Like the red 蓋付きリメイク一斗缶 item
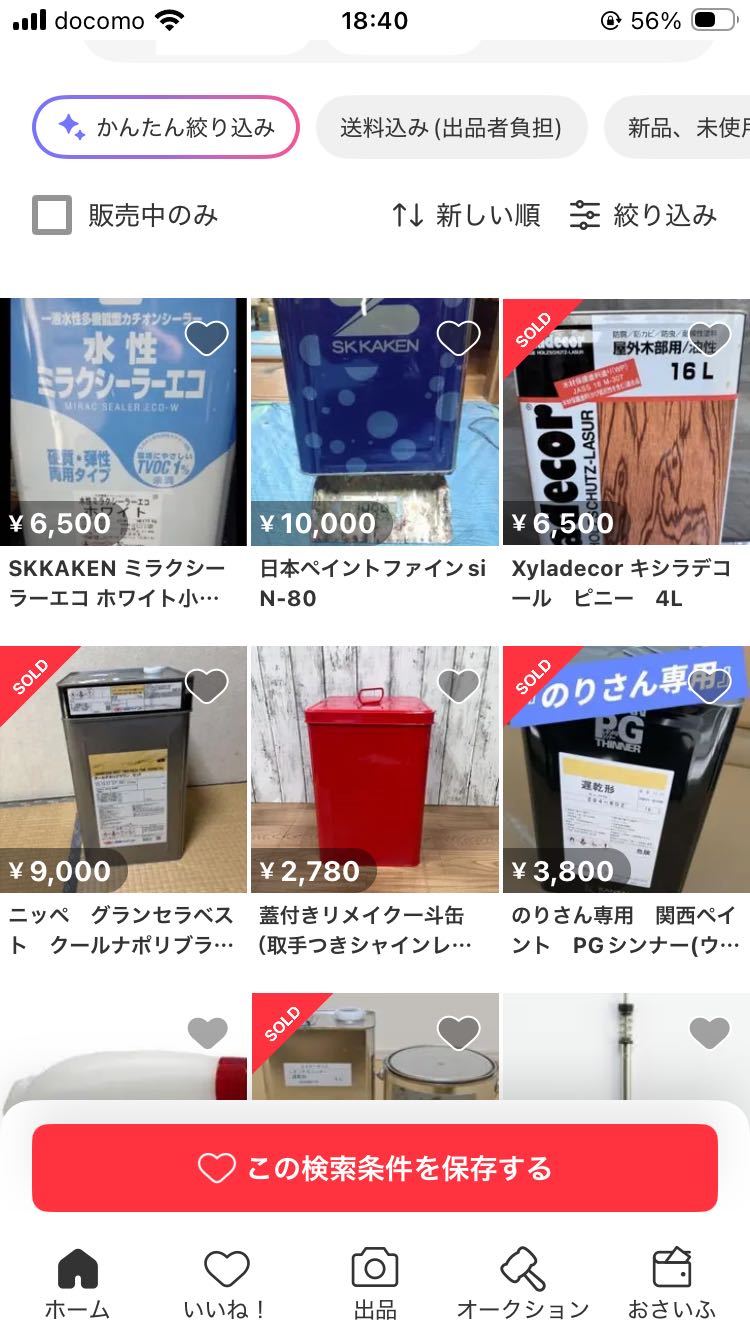The height and width of the screenshot is (1334, 750). point(459,685)
